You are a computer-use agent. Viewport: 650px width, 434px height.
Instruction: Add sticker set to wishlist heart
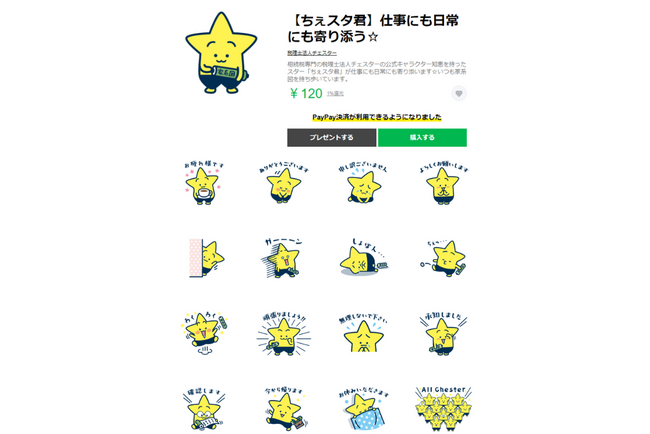[458, 93]
